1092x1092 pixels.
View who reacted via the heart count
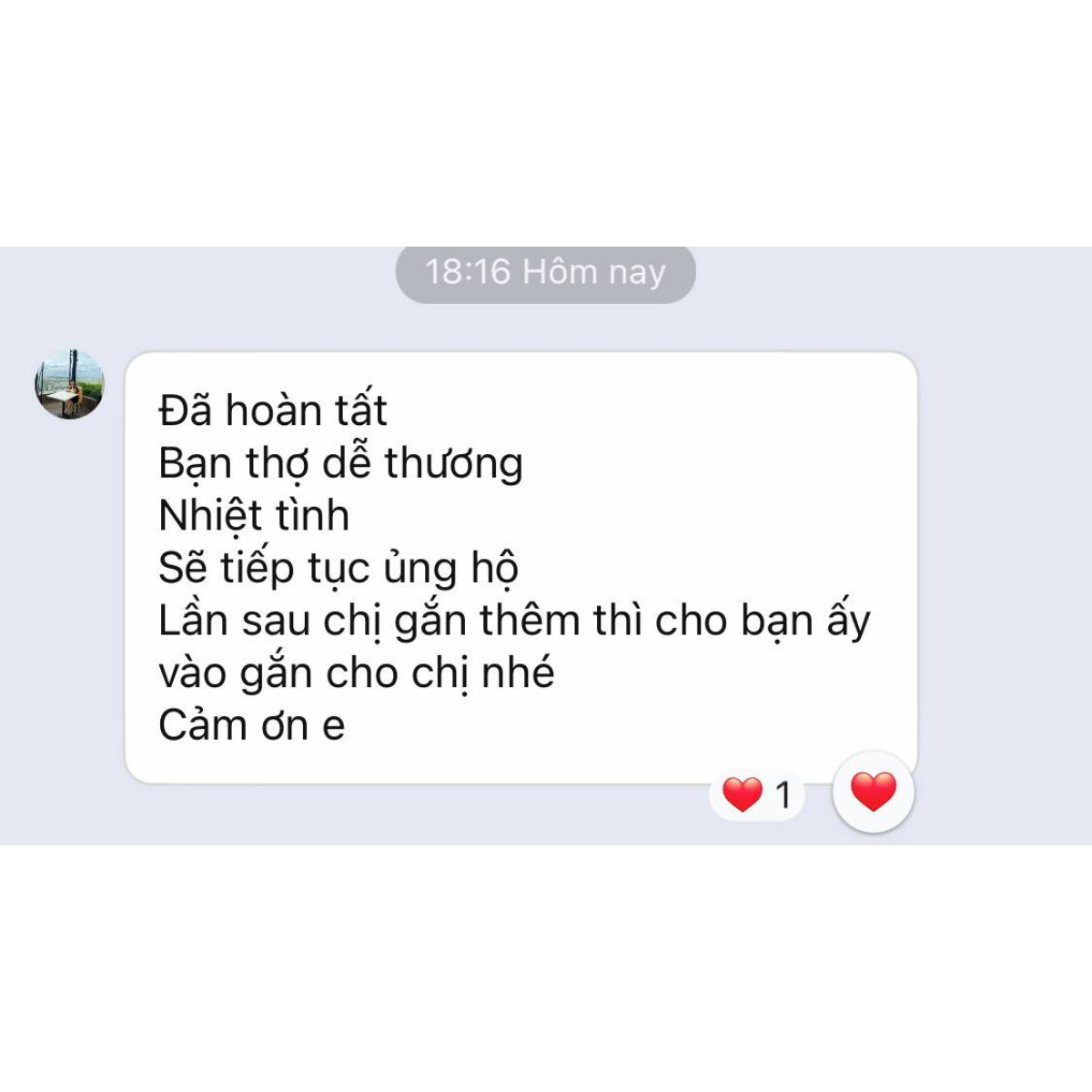point(757,795)
